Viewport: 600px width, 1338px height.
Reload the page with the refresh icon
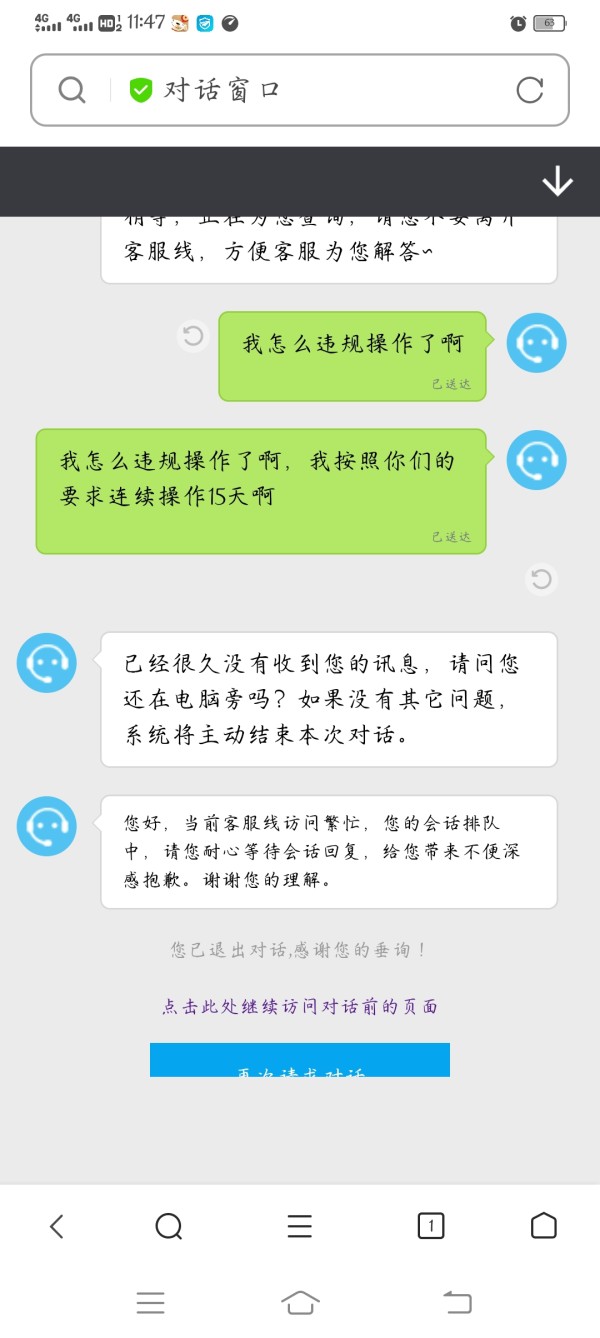point(529,90)
